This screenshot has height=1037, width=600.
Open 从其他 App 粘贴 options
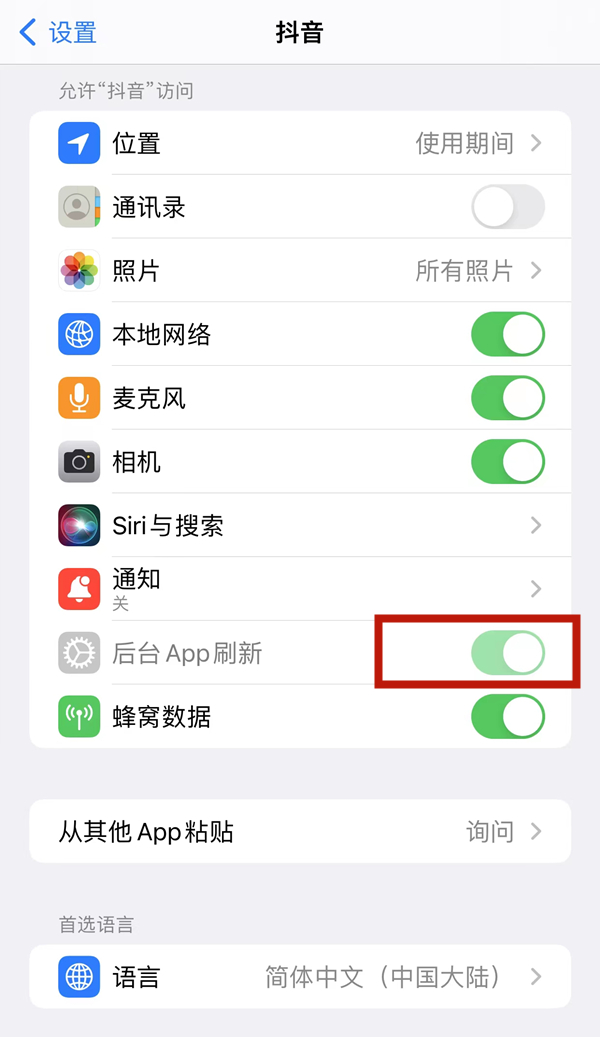[300, 831]
